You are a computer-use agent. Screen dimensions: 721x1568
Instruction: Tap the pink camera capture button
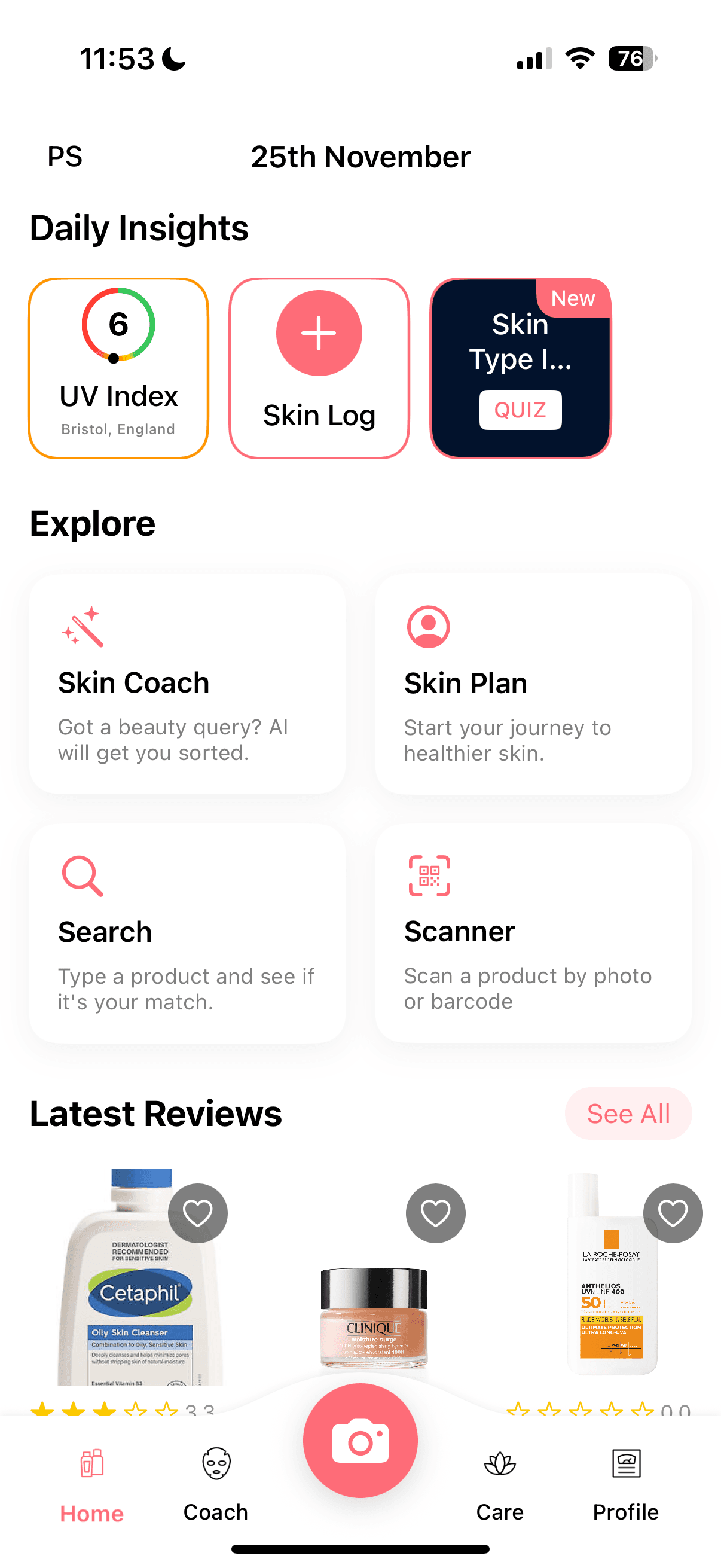pyautogui.click(x=360, y=1439)
